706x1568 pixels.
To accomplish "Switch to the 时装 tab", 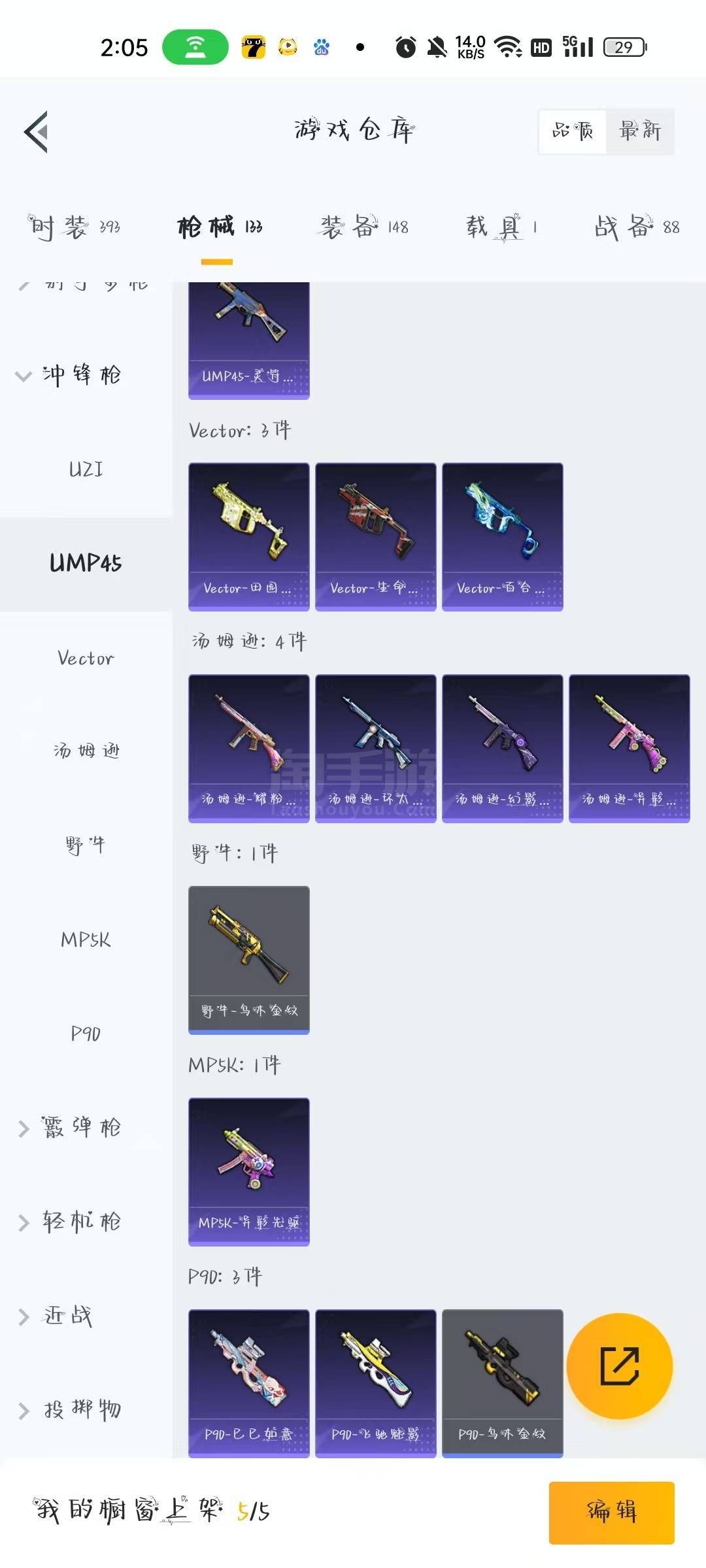I will click(74, 227).
